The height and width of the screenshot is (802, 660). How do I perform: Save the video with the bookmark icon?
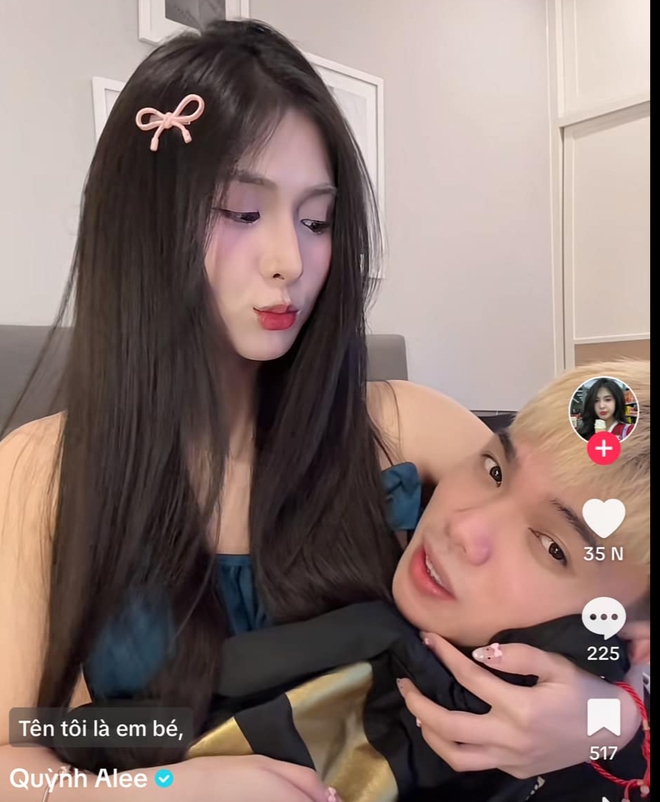pos(603,716)
